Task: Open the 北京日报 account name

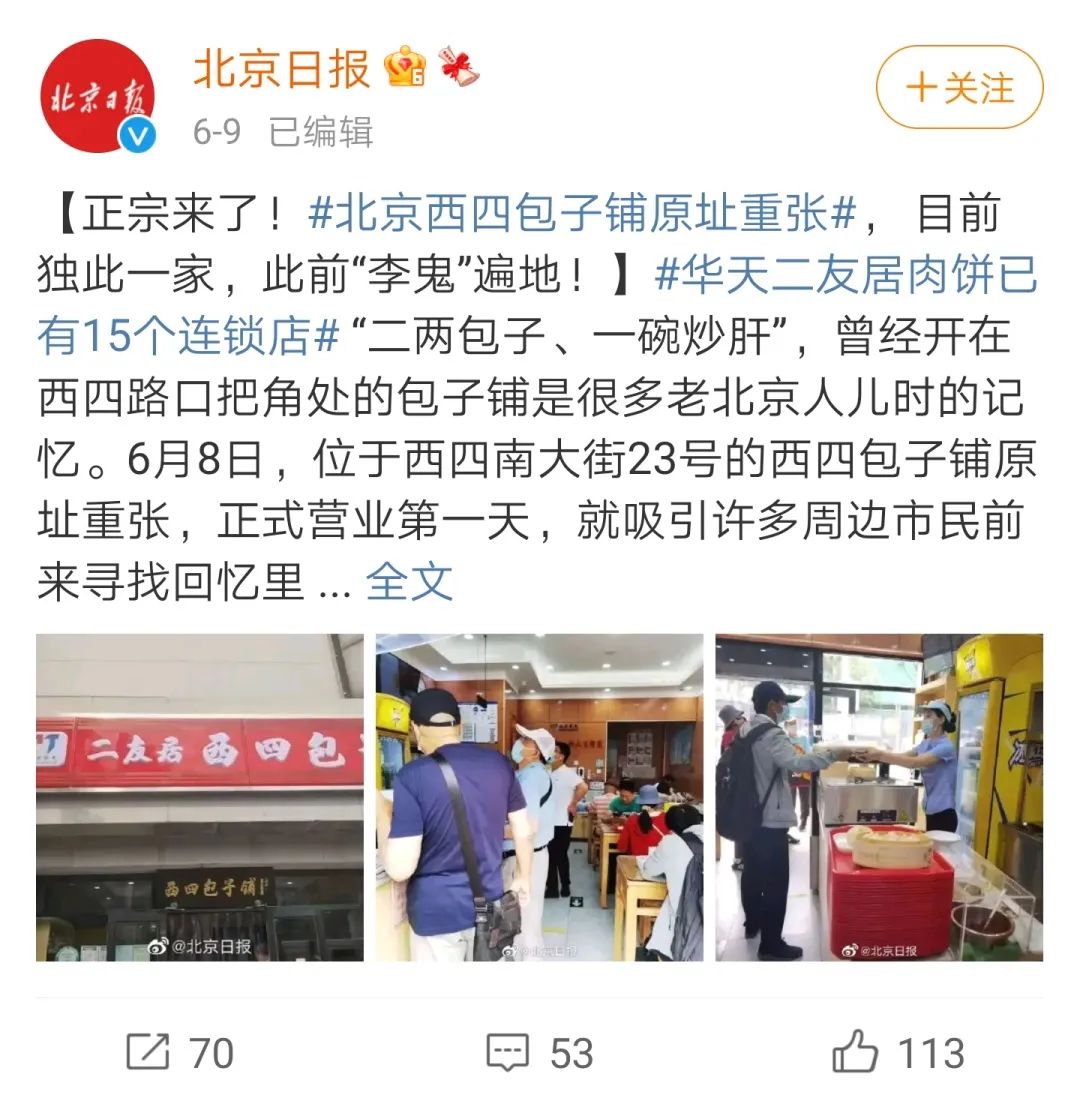Action: (281, 68)
